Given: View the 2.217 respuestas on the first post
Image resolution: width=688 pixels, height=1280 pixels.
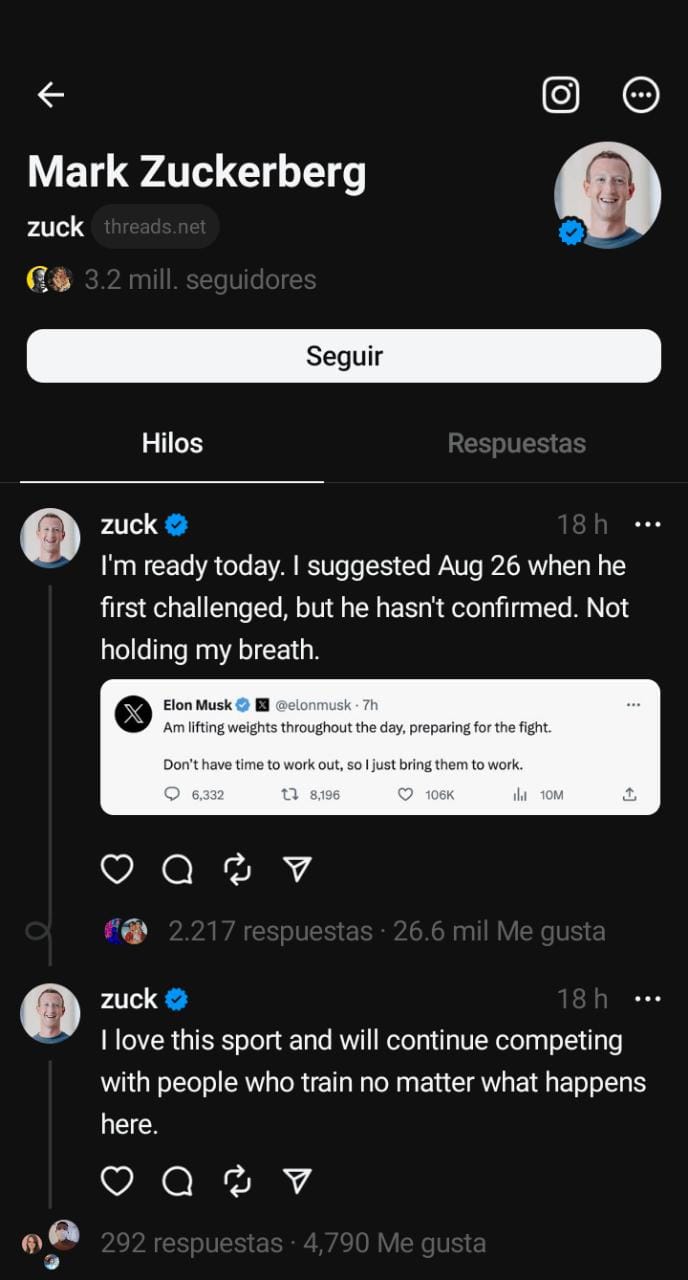Looking at the screenshot, I should [270, 931].
